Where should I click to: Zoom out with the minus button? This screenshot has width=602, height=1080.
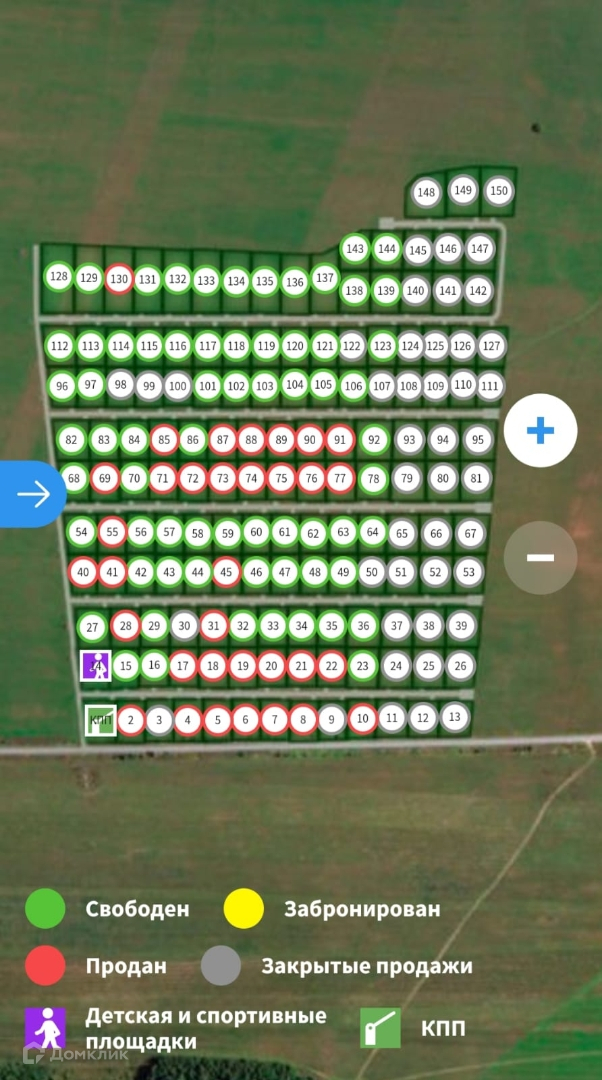(x=540, y=557)
